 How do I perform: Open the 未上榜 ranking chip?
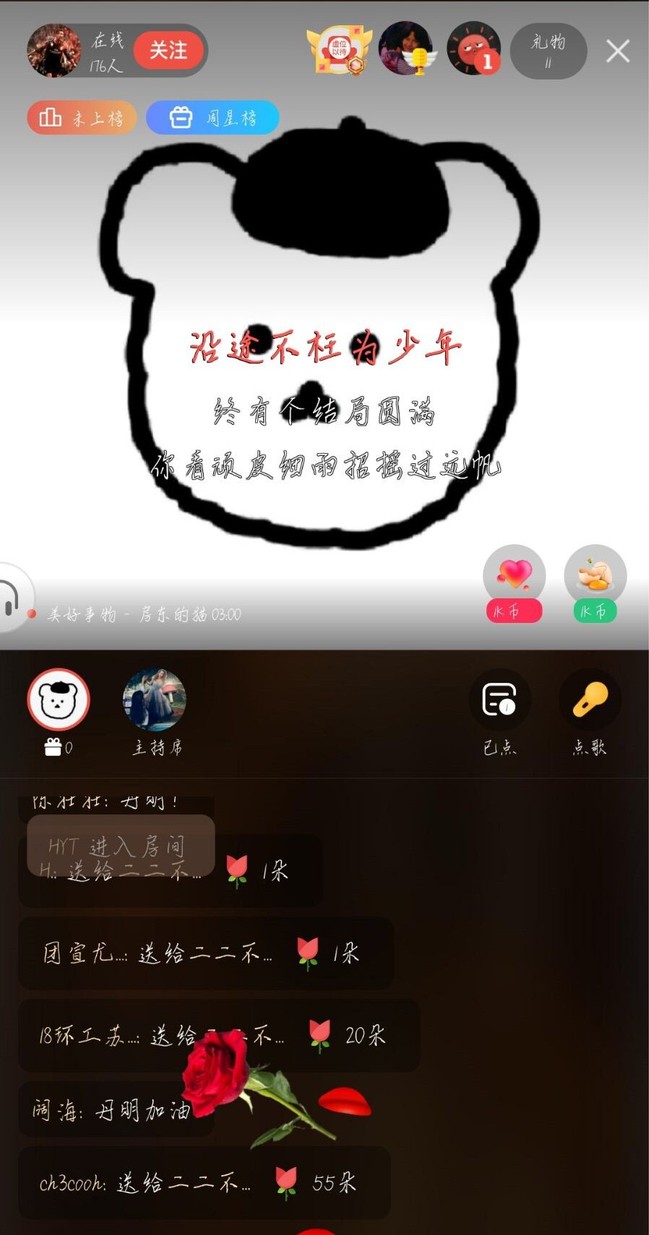[82, 118]
